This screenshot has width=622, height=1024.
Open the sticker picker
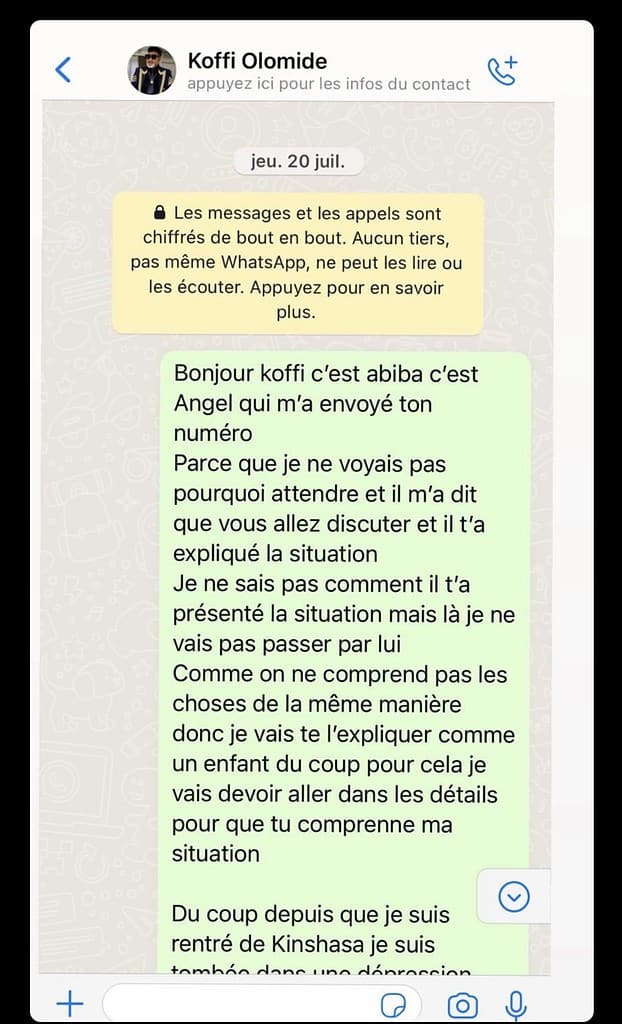pyautogui.click(x=392, y=1005)
